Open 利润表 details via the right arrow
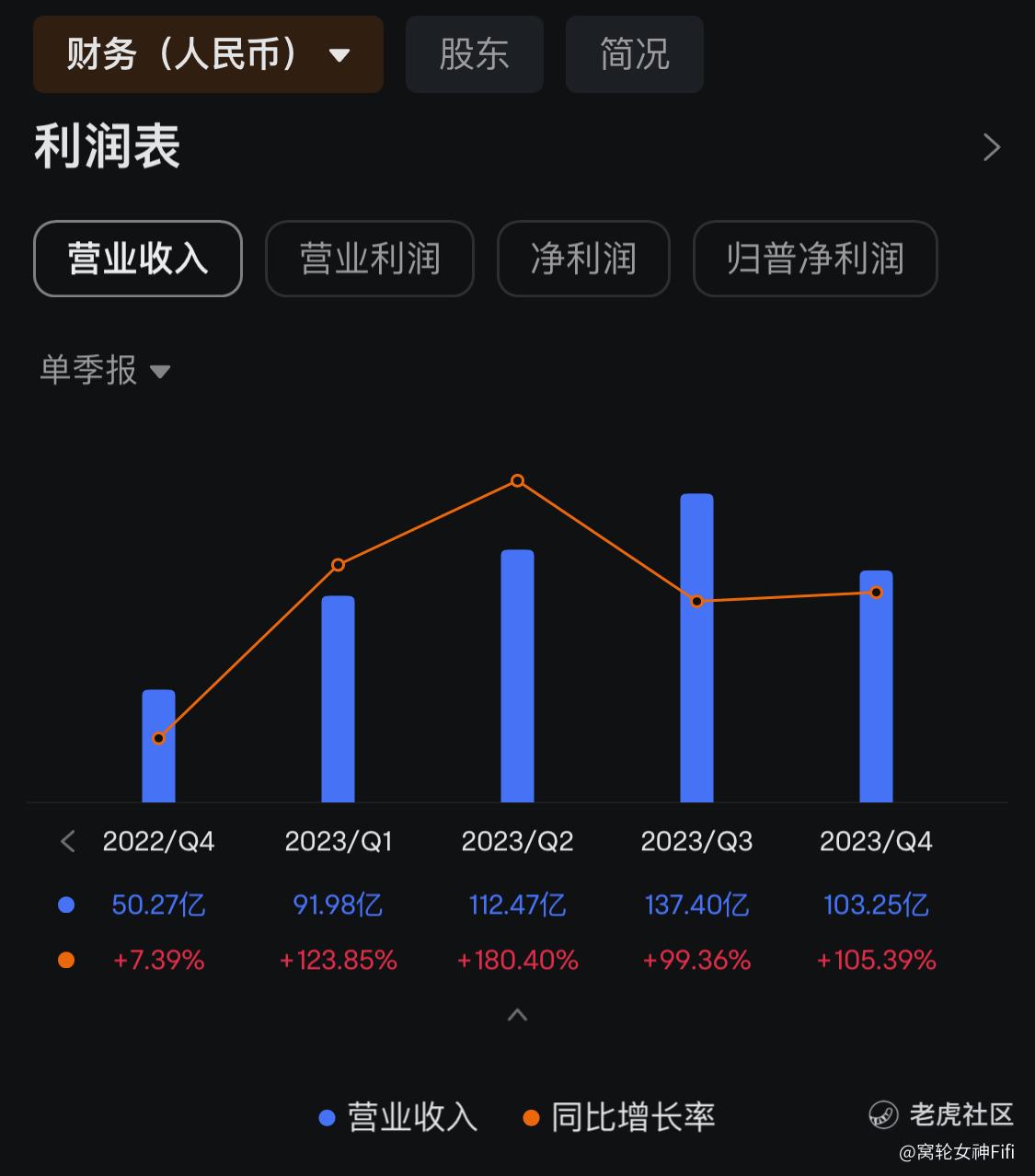 tap(992, 147)
